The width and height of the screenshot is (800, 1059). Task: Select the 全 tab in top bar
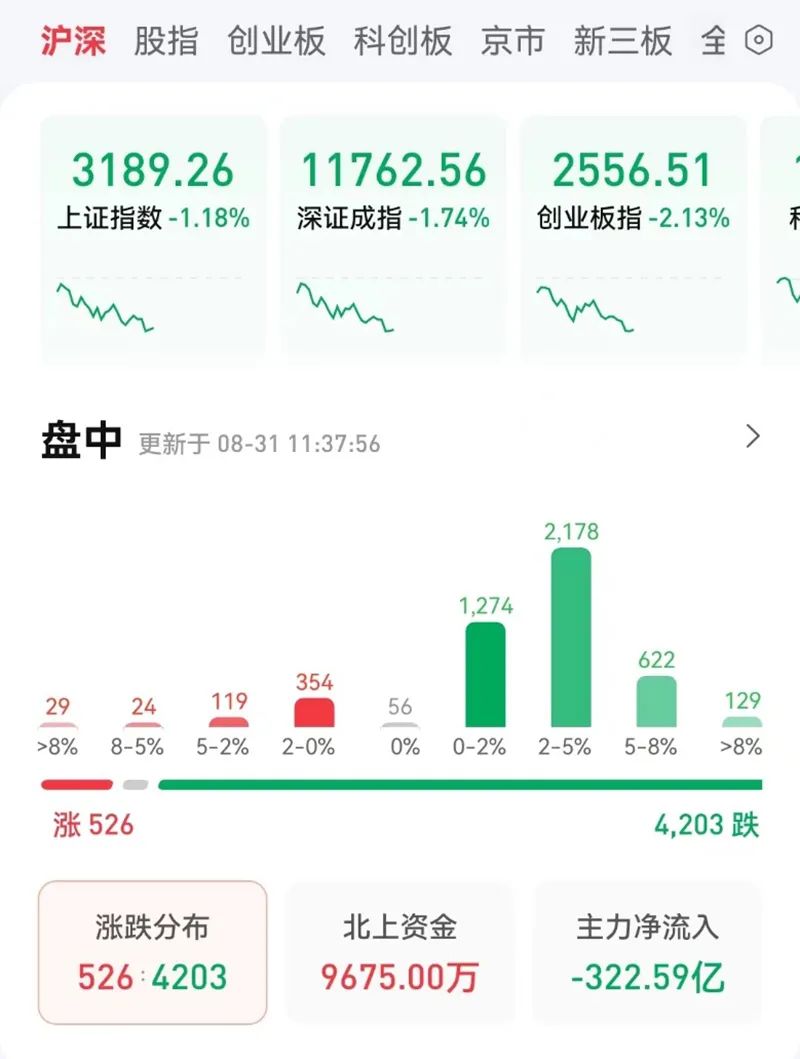click(x=713, y=39)
